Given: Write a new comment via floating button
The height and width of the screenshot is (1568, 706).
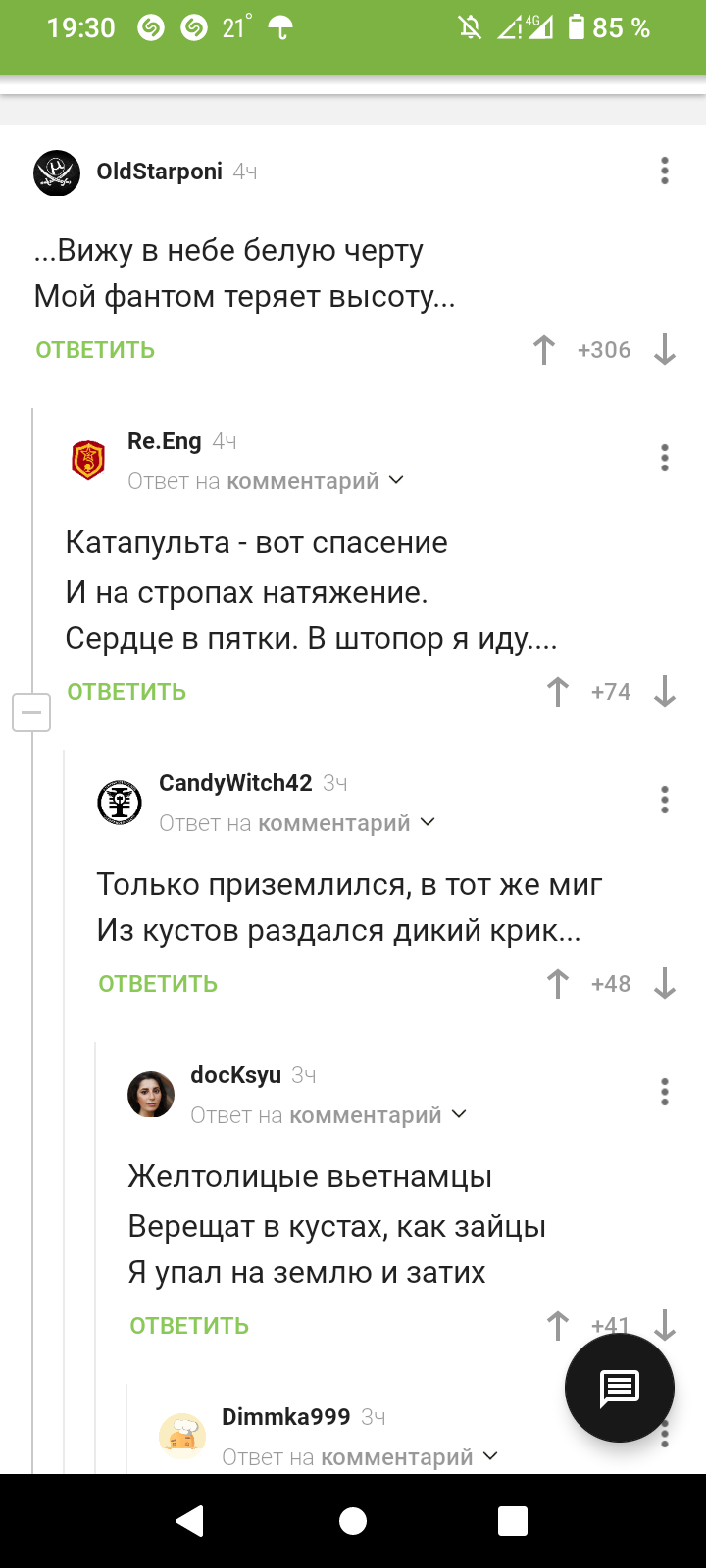Looking at the screenshot, I should point(620,1388).
